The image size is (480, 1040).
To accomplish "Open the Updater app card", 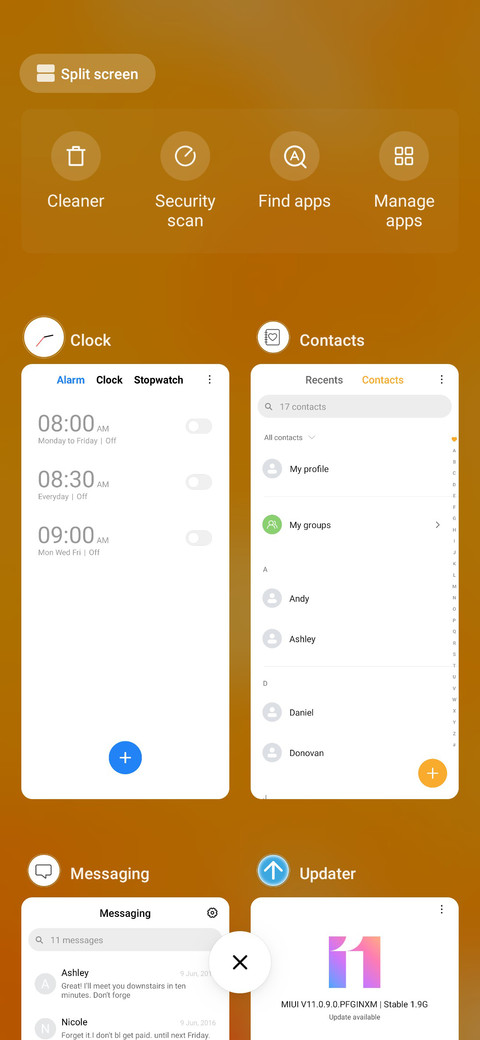I will [x=355, y=968].
